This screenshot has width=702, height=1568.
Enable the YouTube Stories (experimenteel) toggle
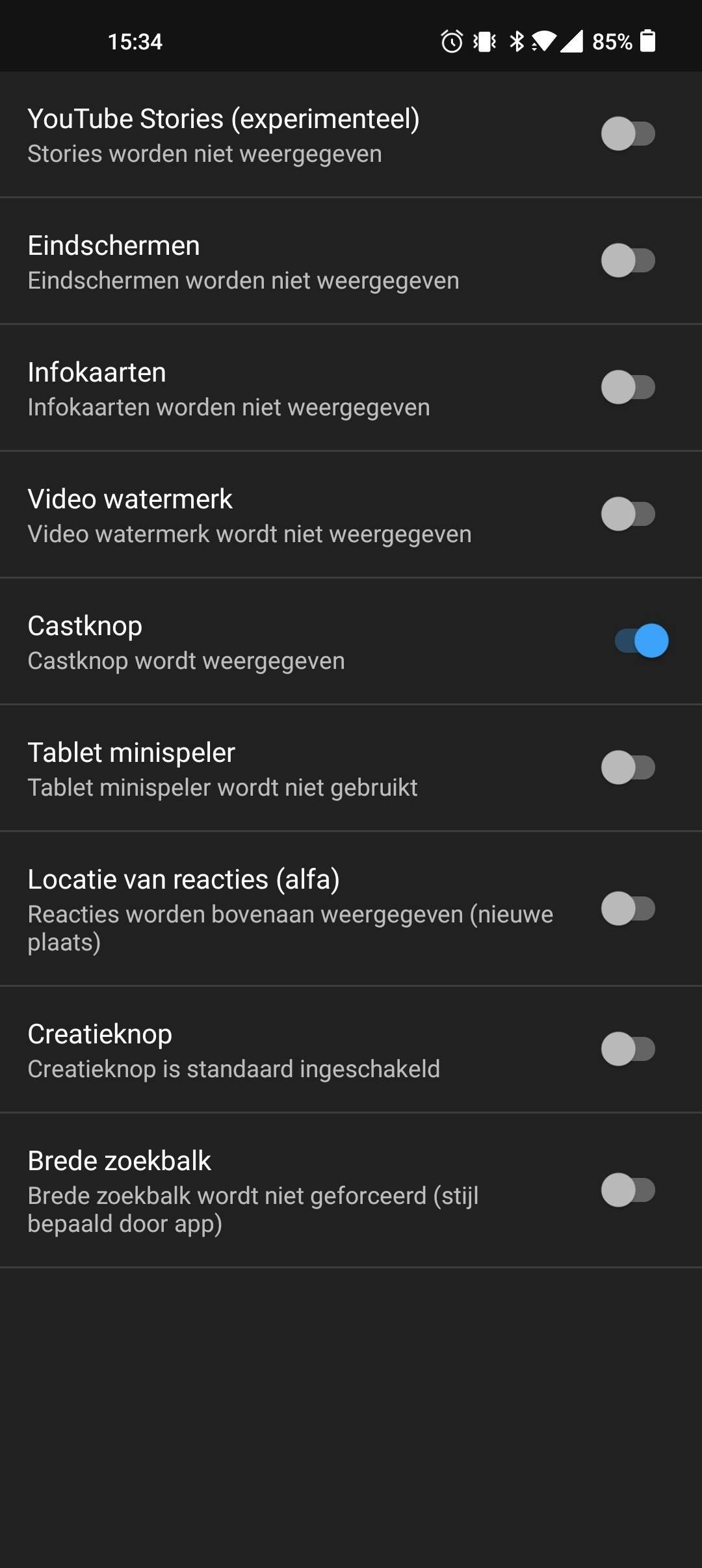point(628,134)
